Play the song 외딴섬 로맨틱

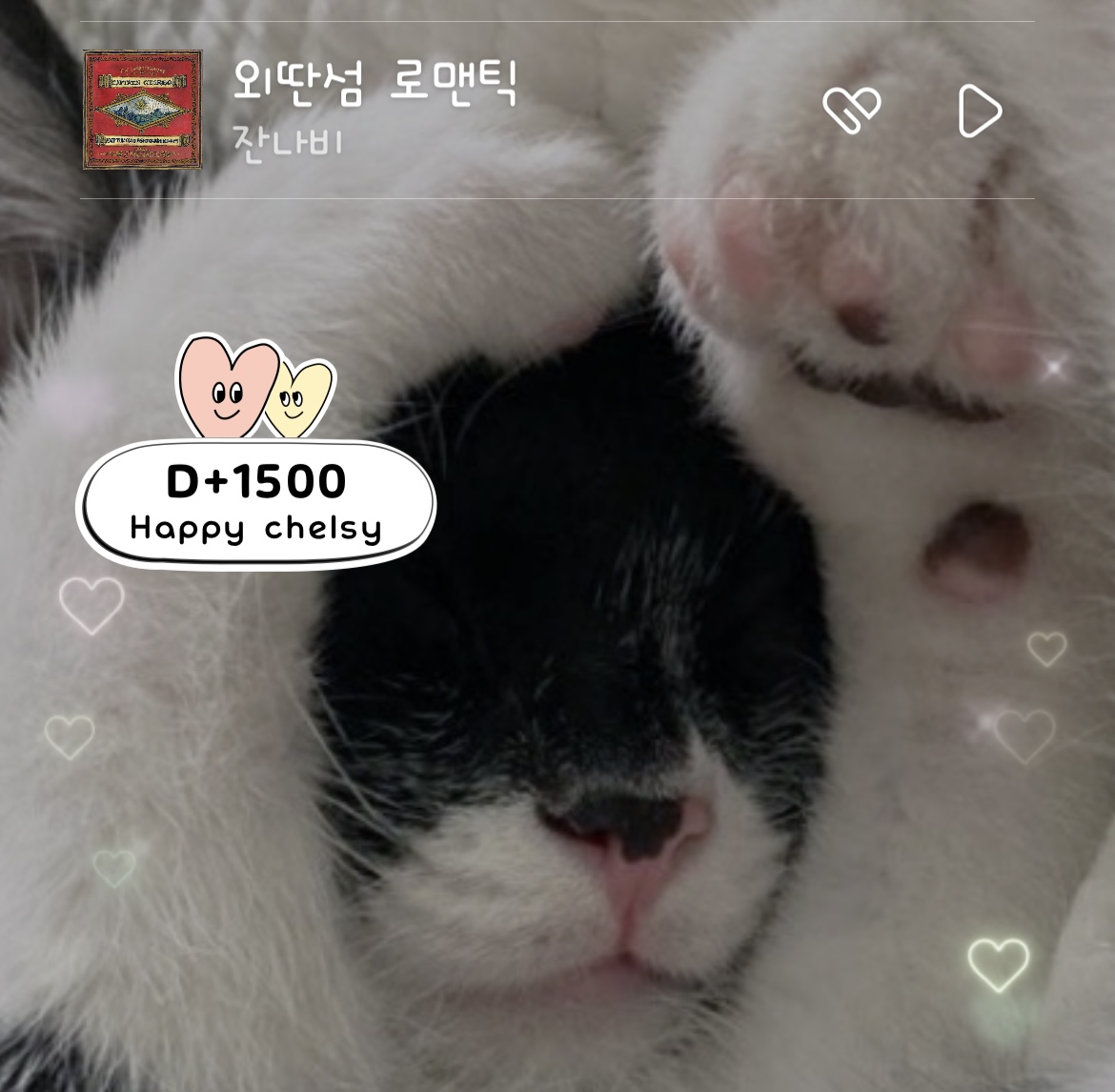pos(979,111)
